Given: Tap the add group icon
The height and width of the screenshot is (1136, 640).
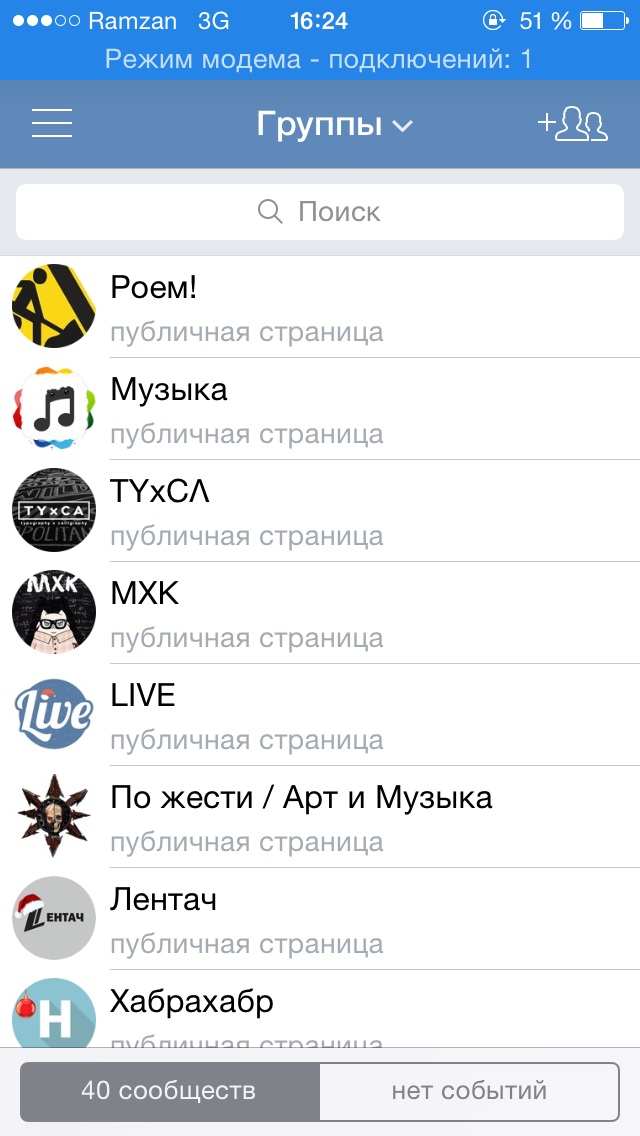Looking at the screenshot, I should [573, 123].
